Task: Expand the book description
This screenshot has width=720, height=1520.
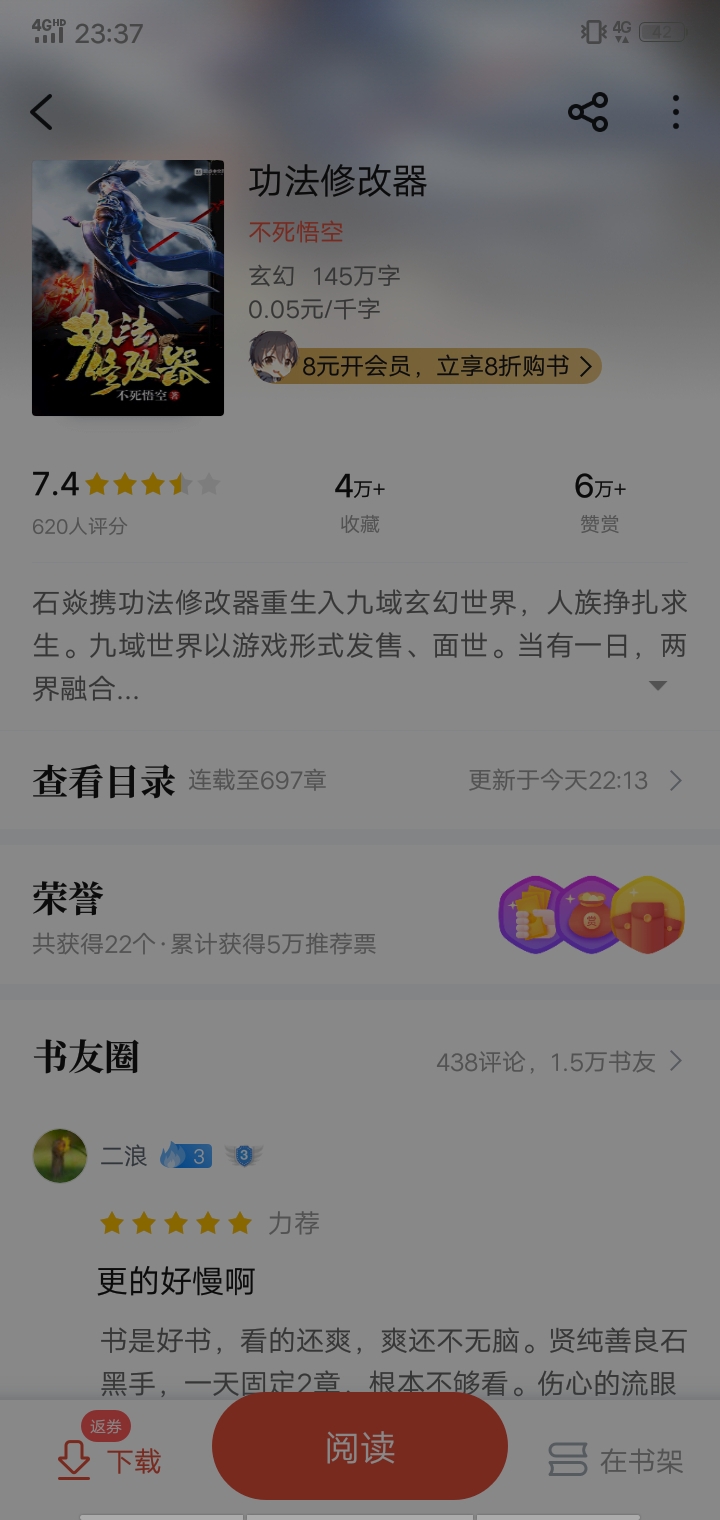Action: [x=657, y=686]
